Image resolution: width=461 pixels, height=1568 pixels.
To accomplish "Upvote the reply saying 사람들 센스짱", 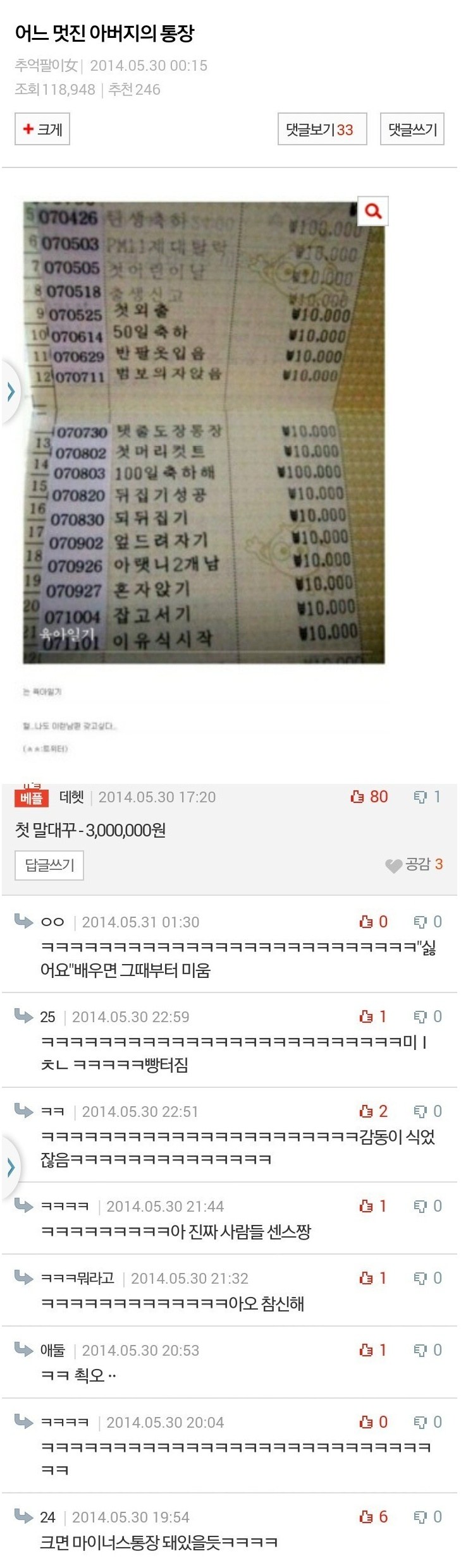I will coord(373,1206).
